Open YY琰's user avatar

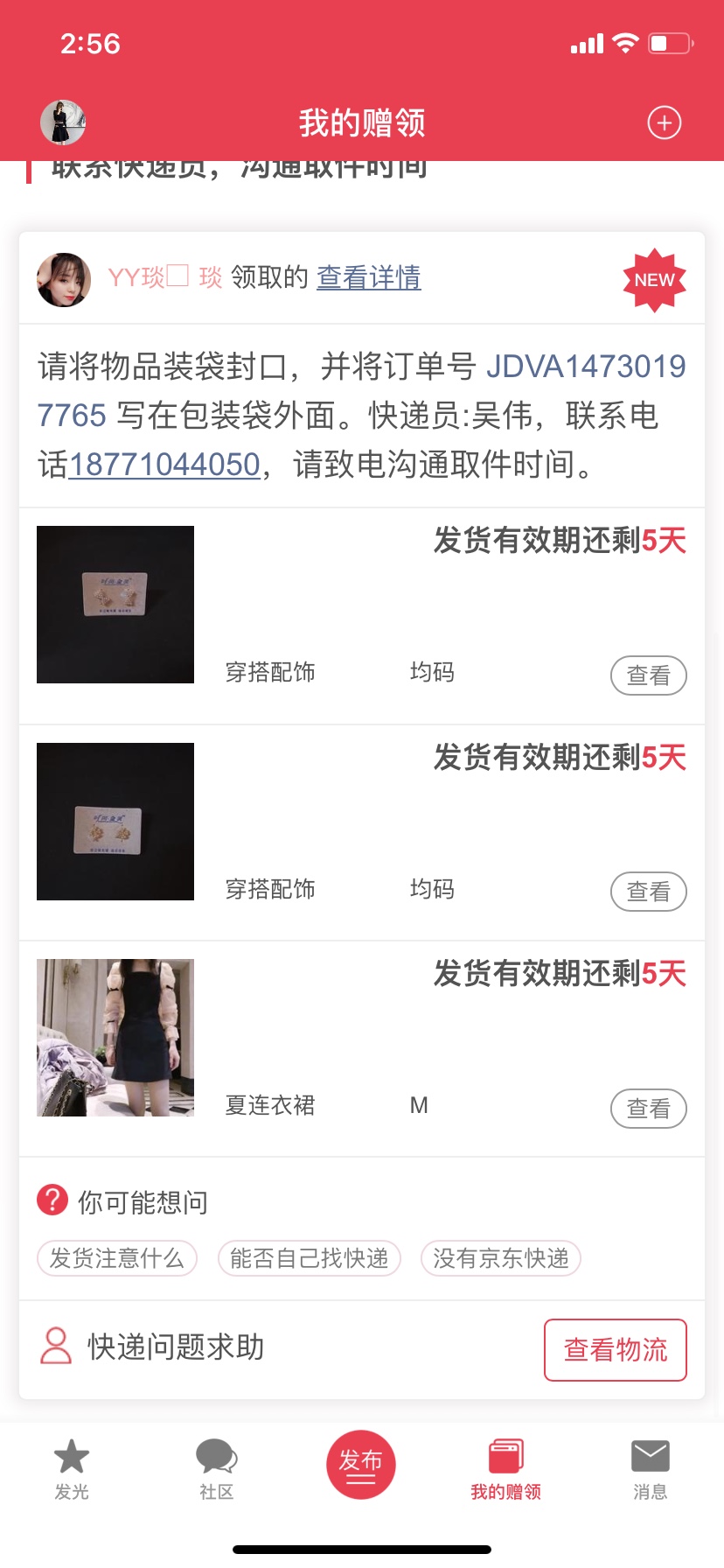pyautogui.click(x=64, y=280)
